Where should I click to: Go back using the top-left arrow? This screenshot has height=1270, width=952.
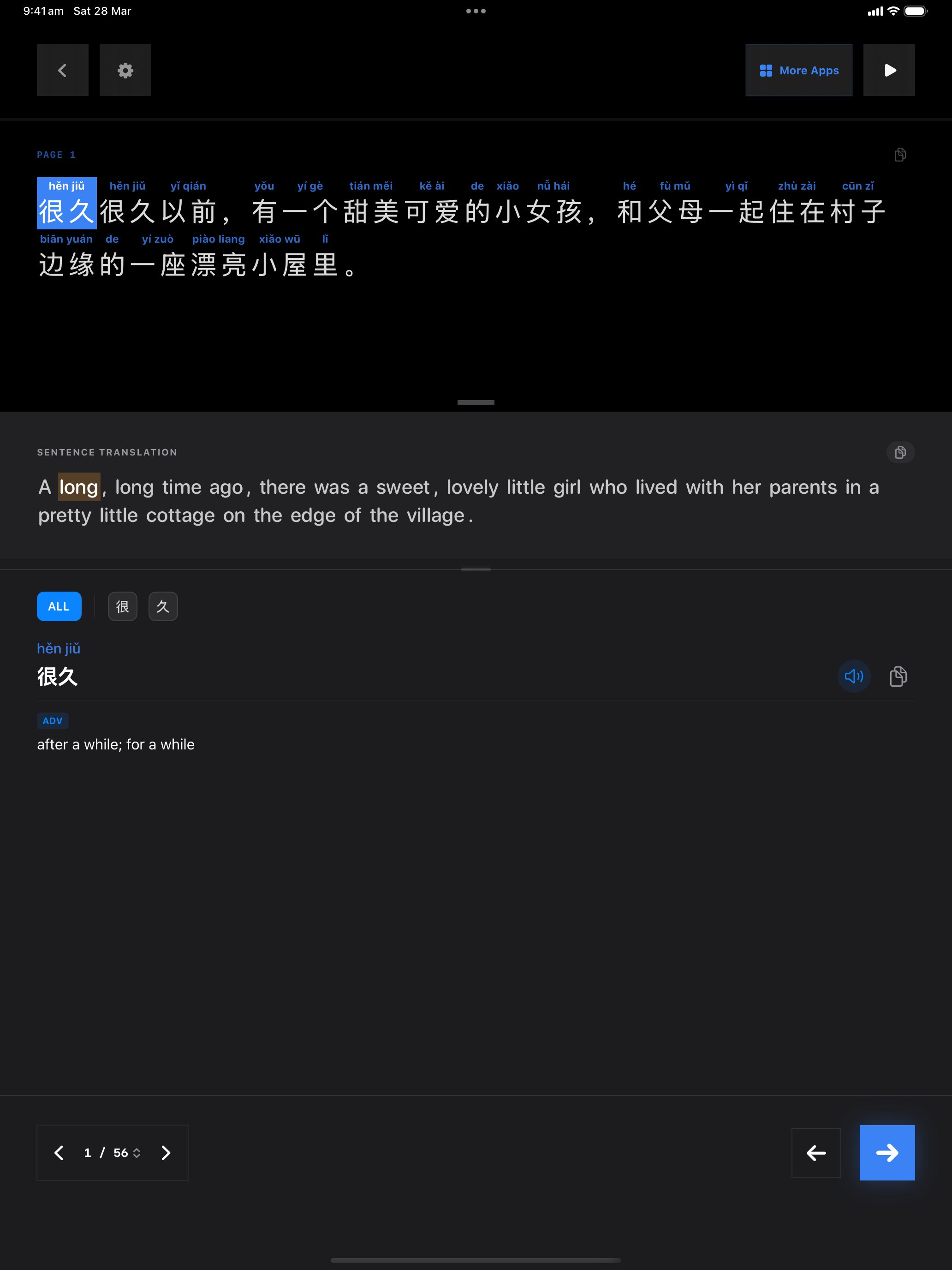point(63,70)
